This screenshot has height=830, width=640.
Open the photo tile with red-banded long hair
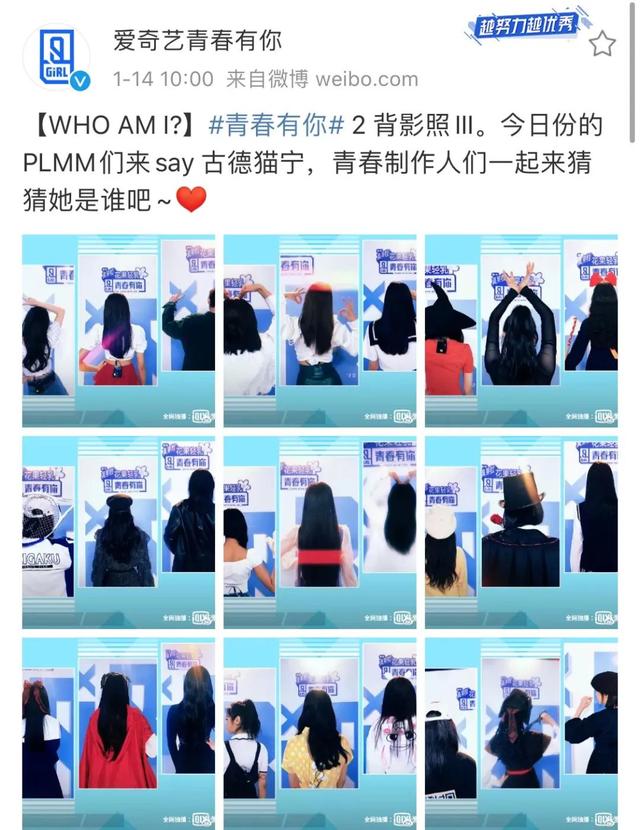click(319, 532)
